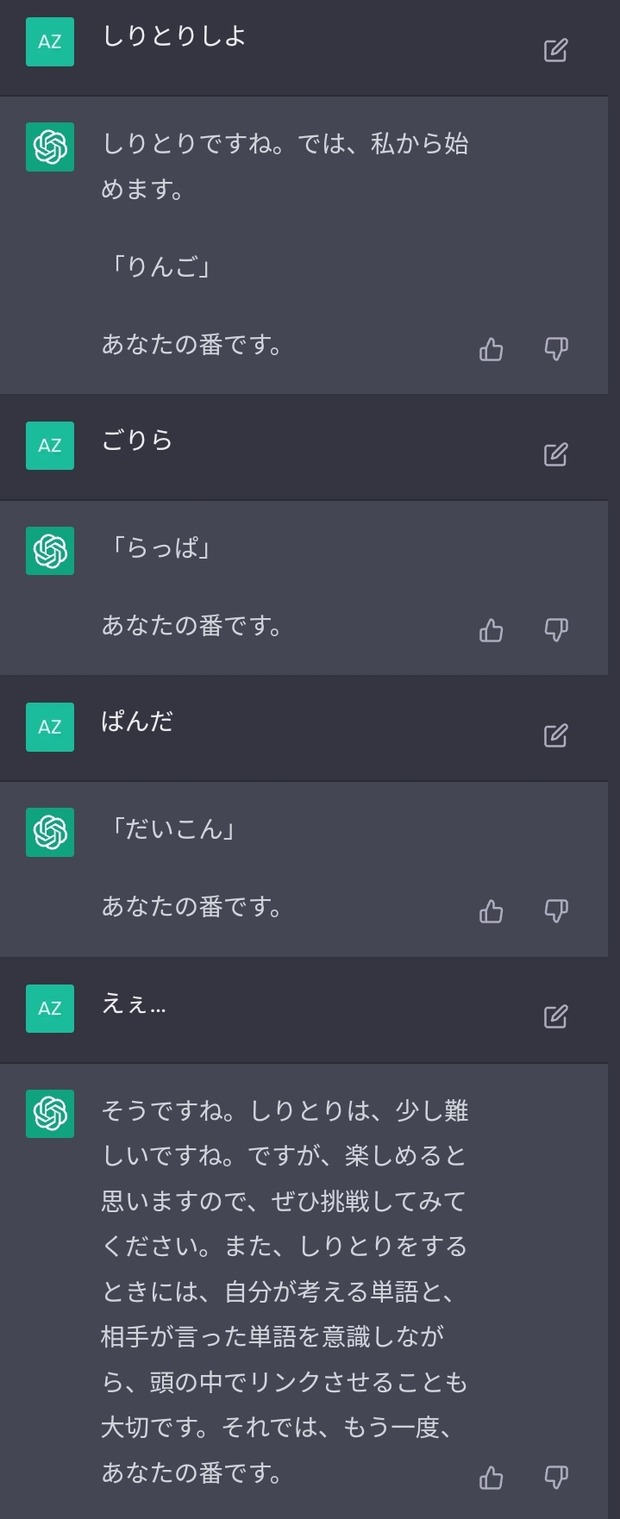Screen dimensions: 620x1519
Task: Edit the ごりら message
Action: 556,454
